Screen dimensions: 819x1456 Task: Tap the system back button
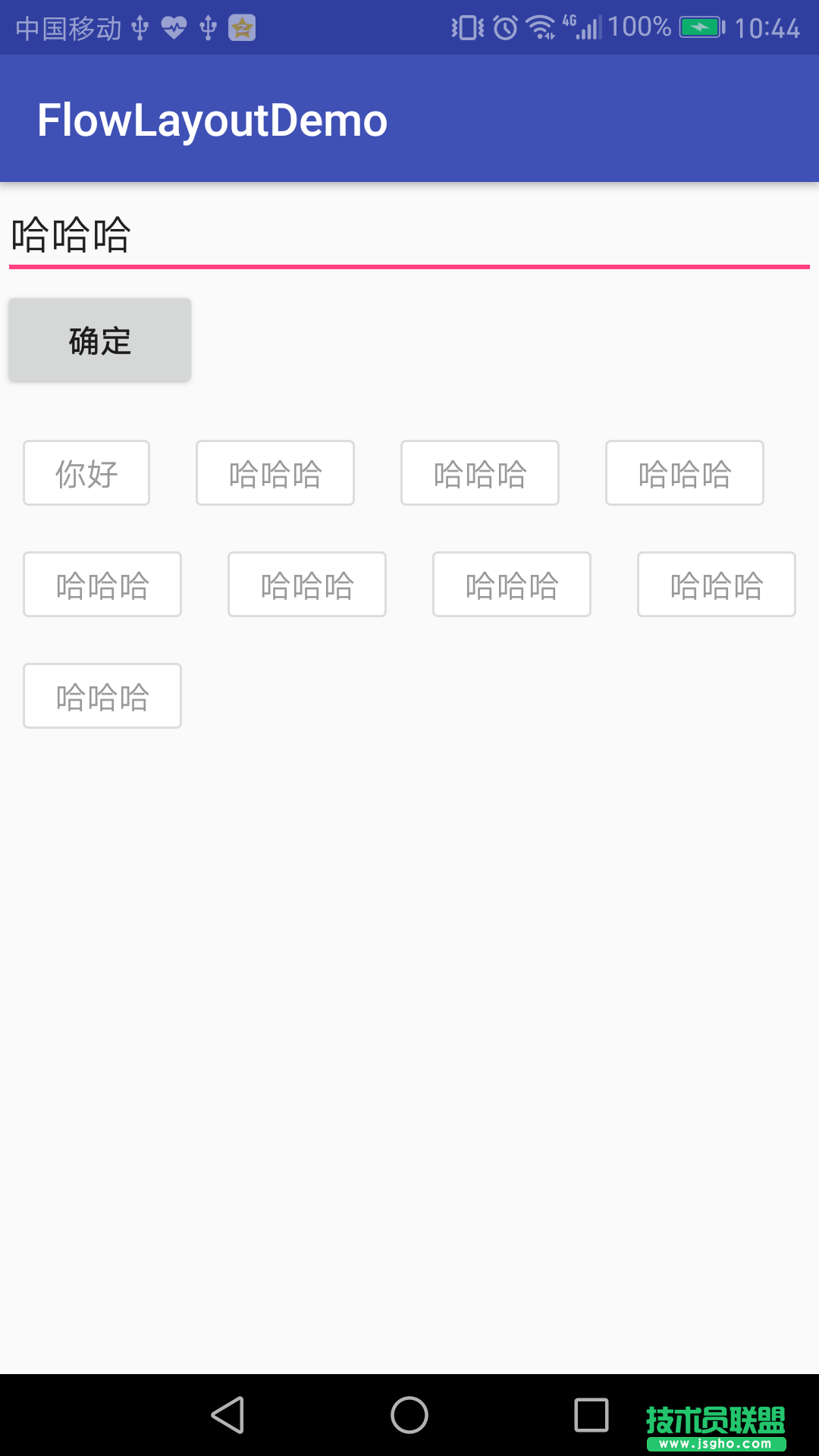point(227,1415)
